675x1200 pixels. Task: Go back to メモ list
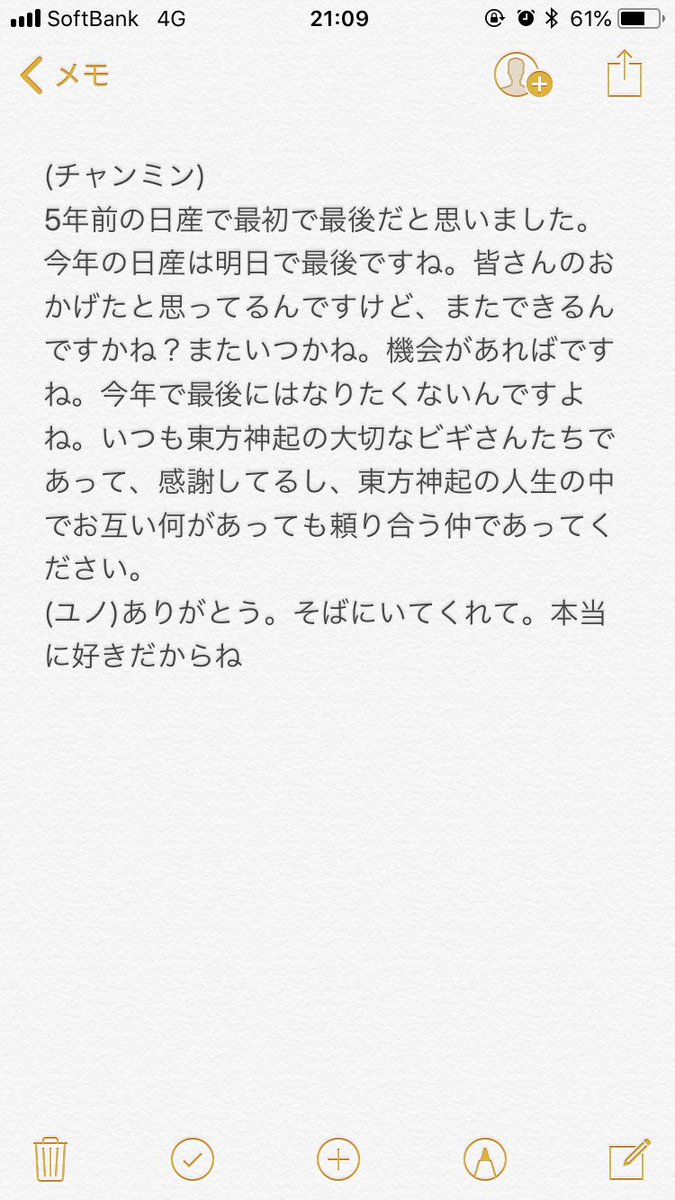[65, 75]
